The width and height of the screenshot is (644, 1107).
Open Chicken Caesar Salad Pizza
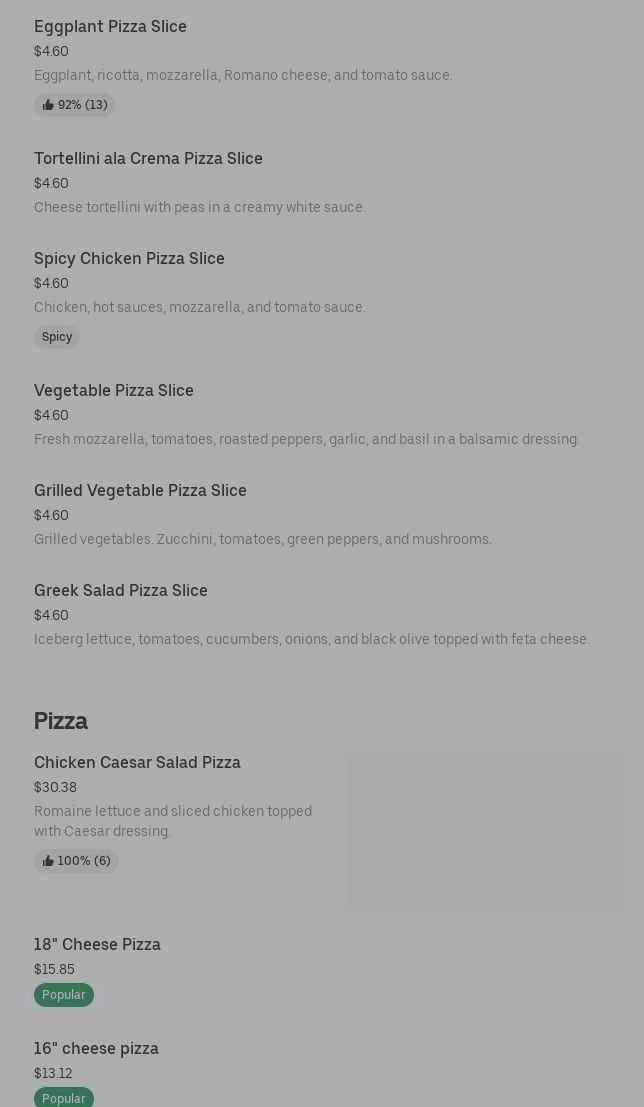coord(137,763)
